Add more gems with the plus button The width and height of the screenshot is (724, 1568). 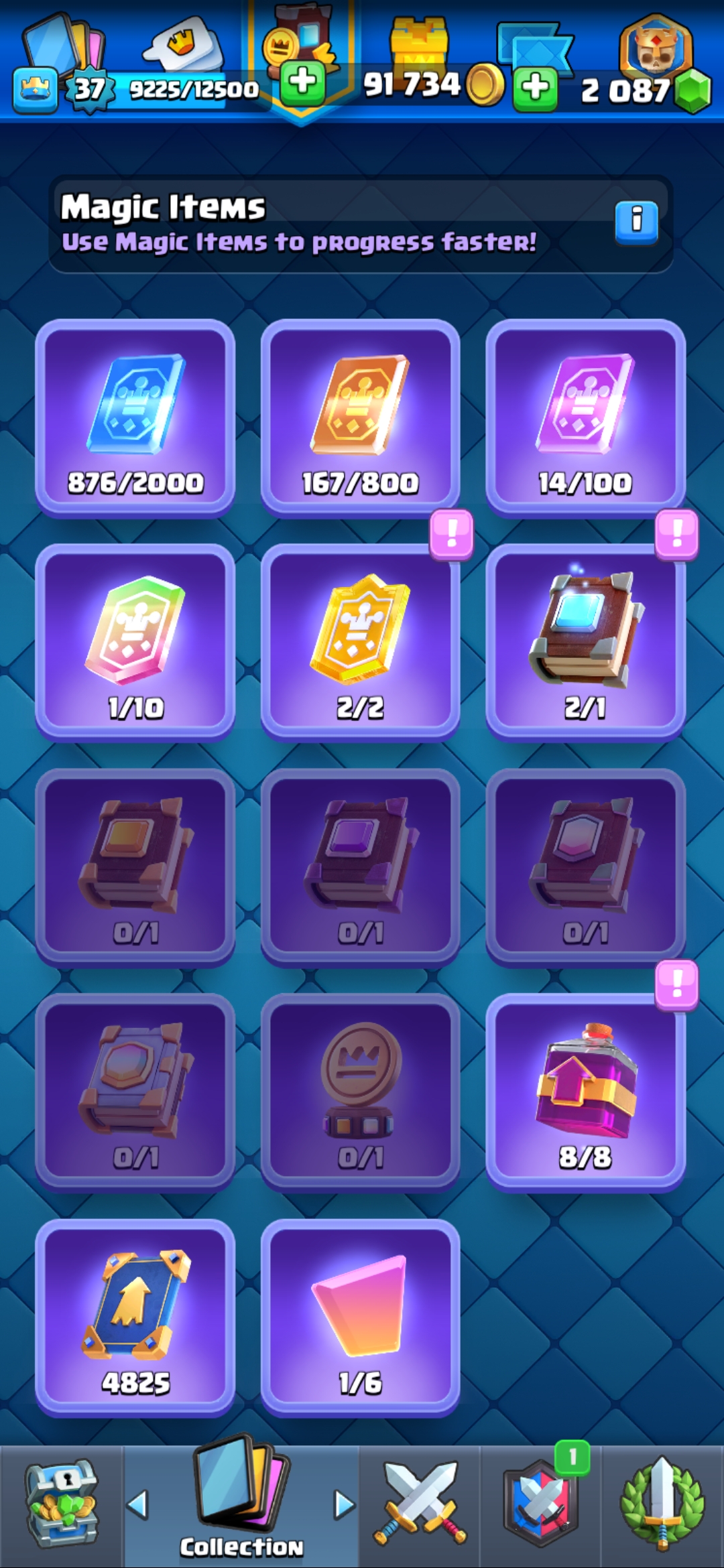pos(535,88)
